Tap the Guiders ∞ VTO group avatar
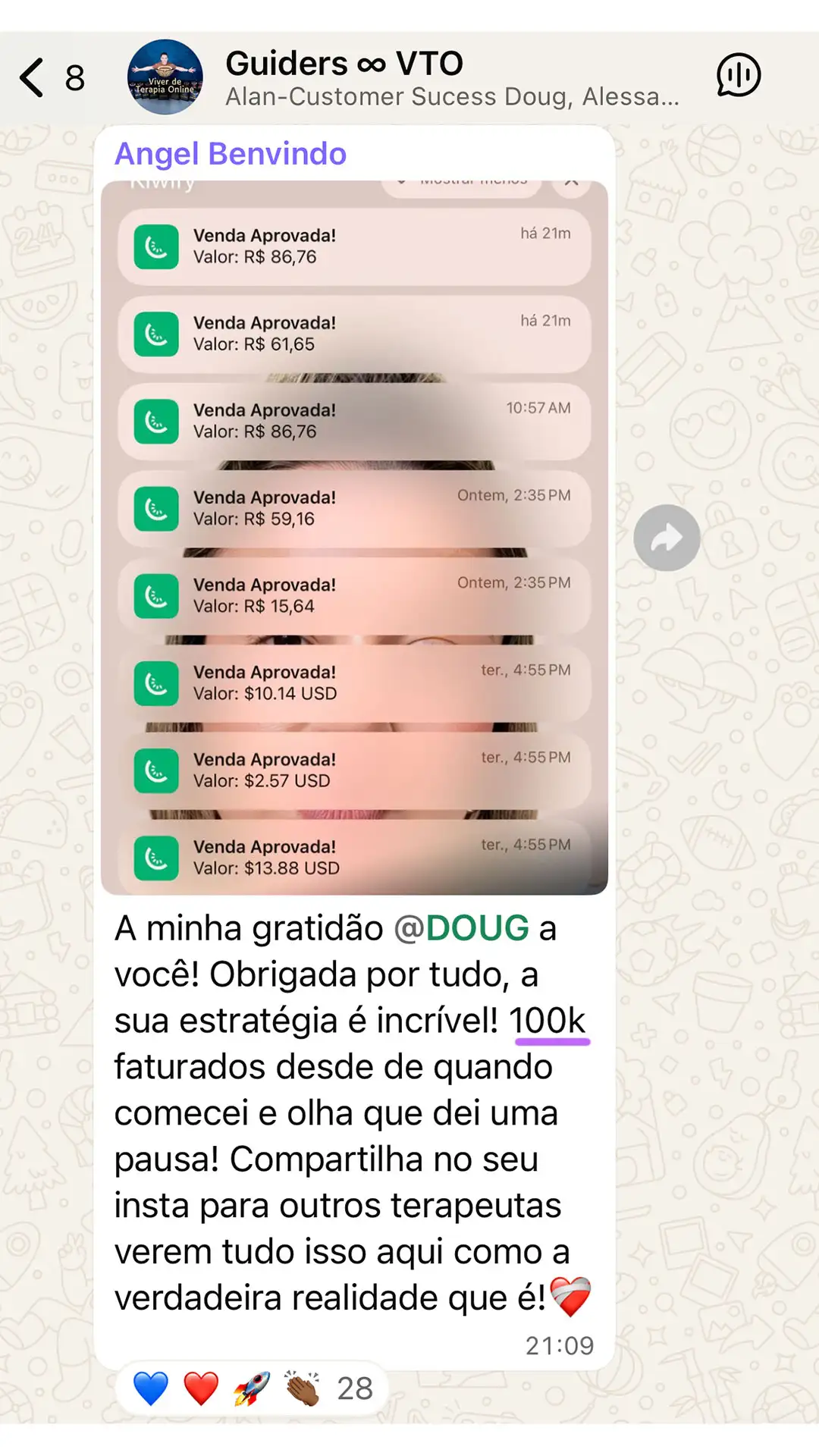819x1456 pixels. [165, 75]
